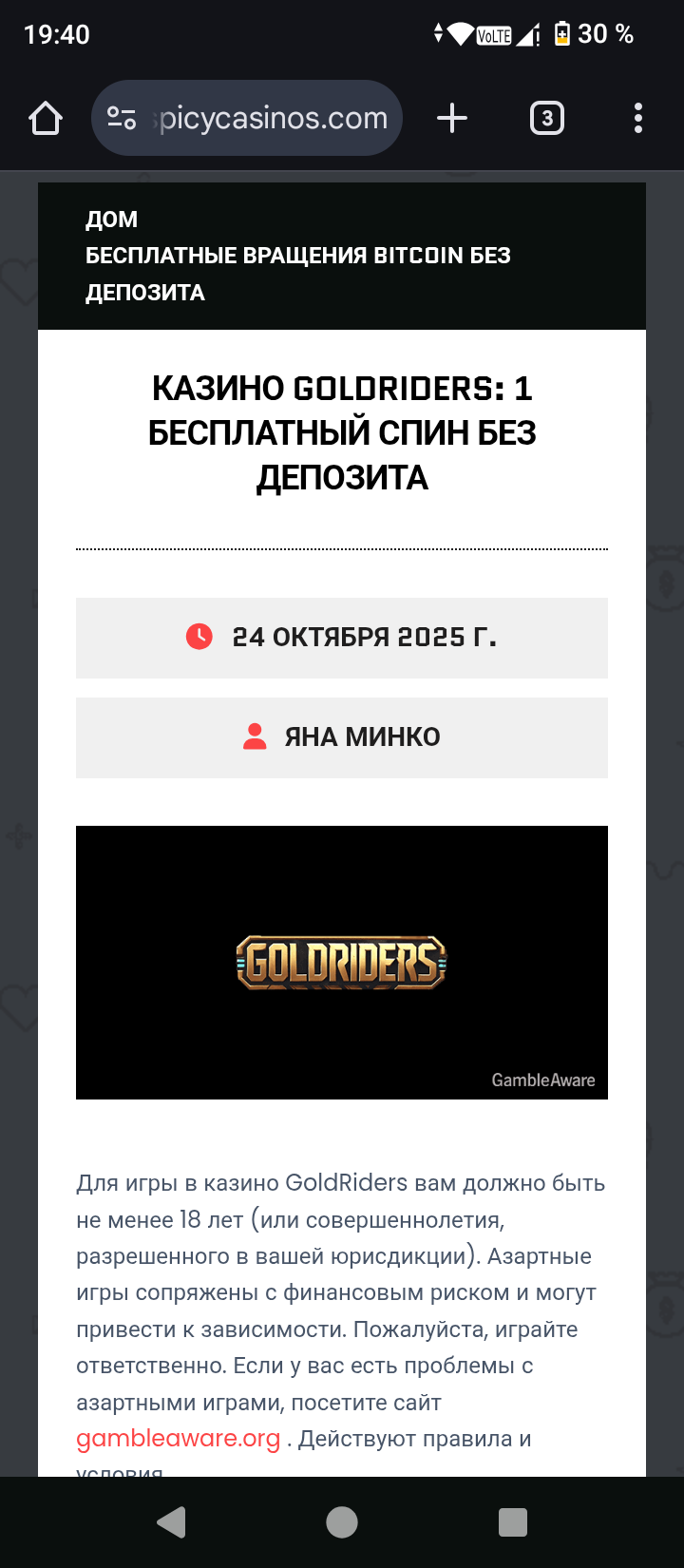Open the gambleaware.org link
This screenshot has height=1568, width=684.
[x=178, y=1439]
